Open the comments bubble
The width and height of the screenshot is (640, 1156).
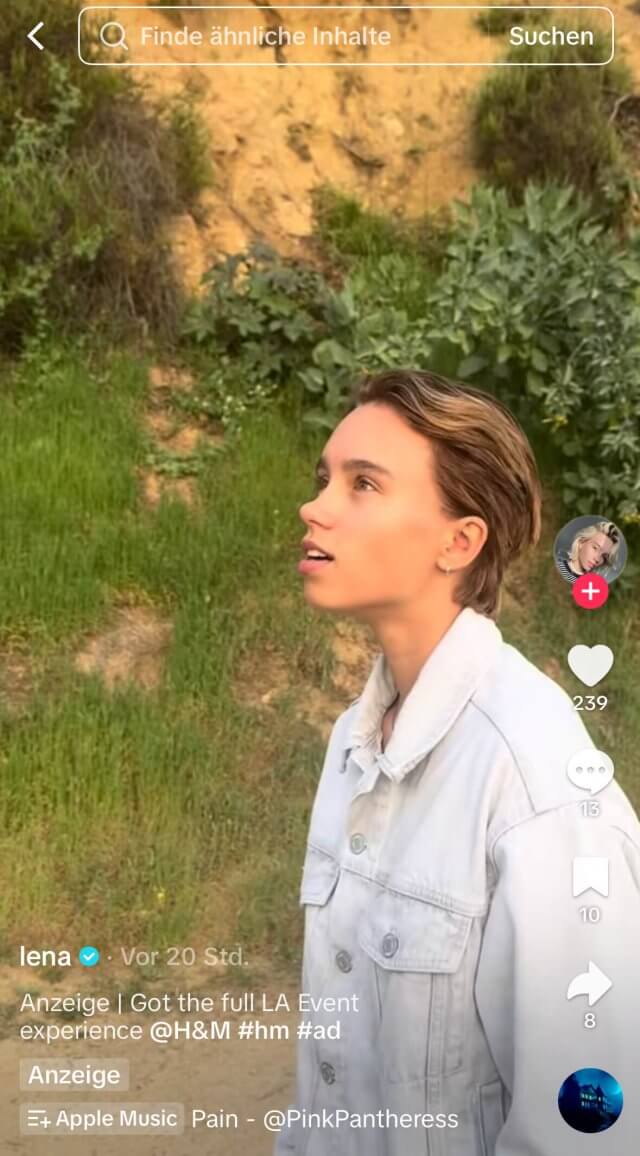click(590, 771)
